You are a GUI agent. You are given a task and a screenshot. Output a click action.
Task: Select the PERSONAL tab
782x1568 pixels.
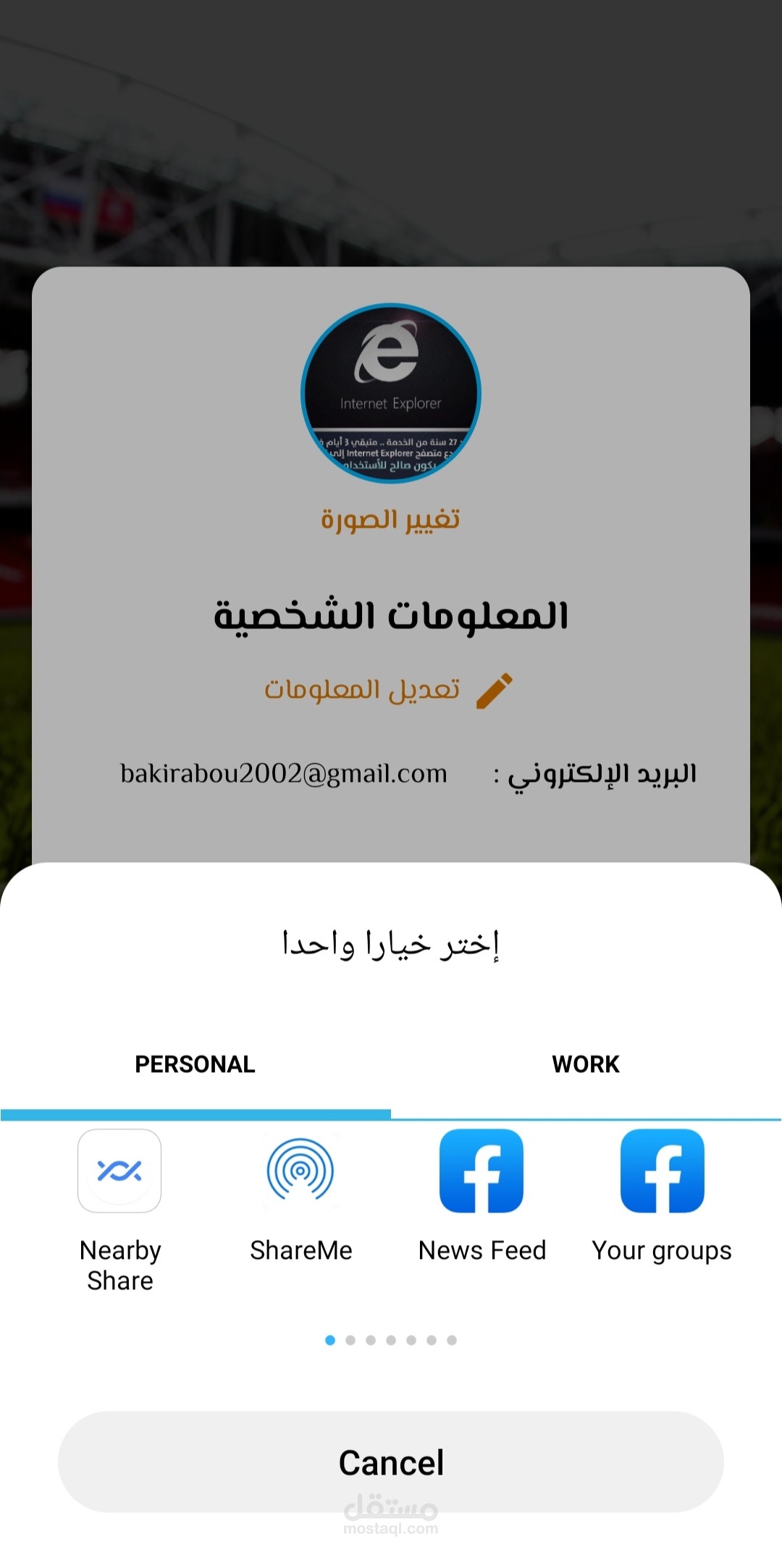click(195, 1064)
